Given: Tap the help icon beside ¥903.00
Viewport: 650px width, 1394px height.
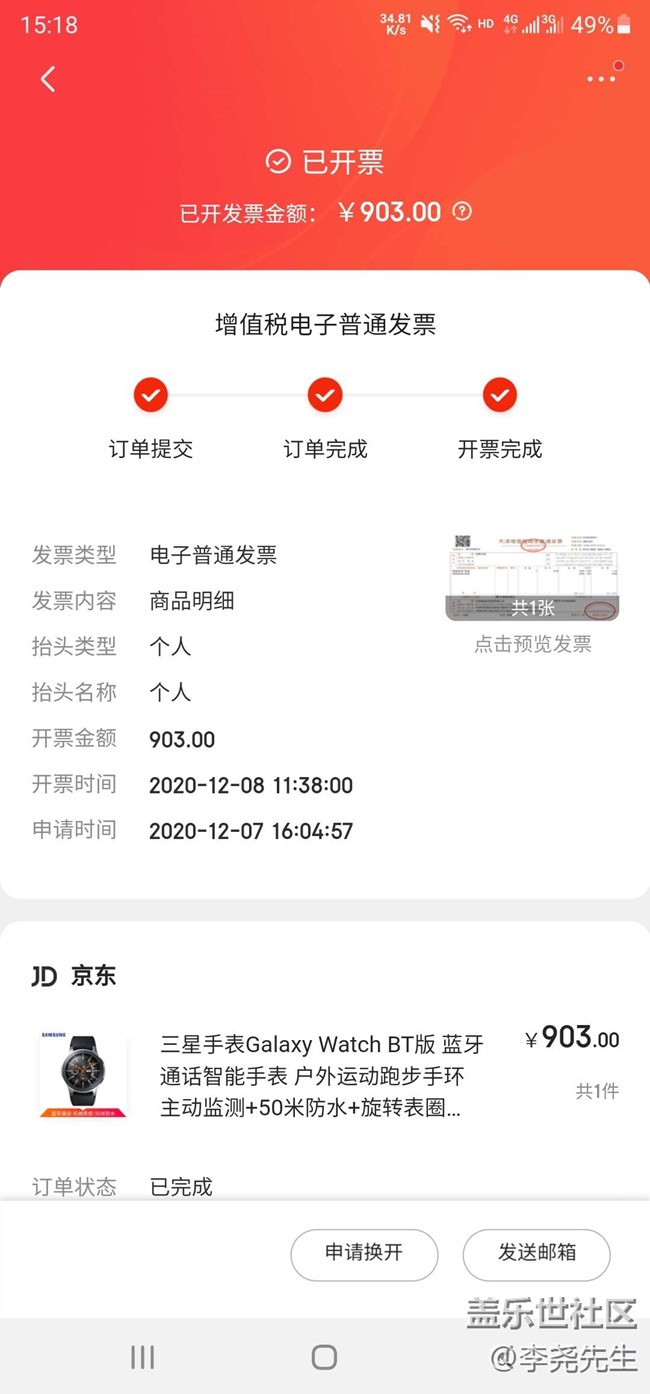Looking at the screenshot, I should click(x=462, y=211).
